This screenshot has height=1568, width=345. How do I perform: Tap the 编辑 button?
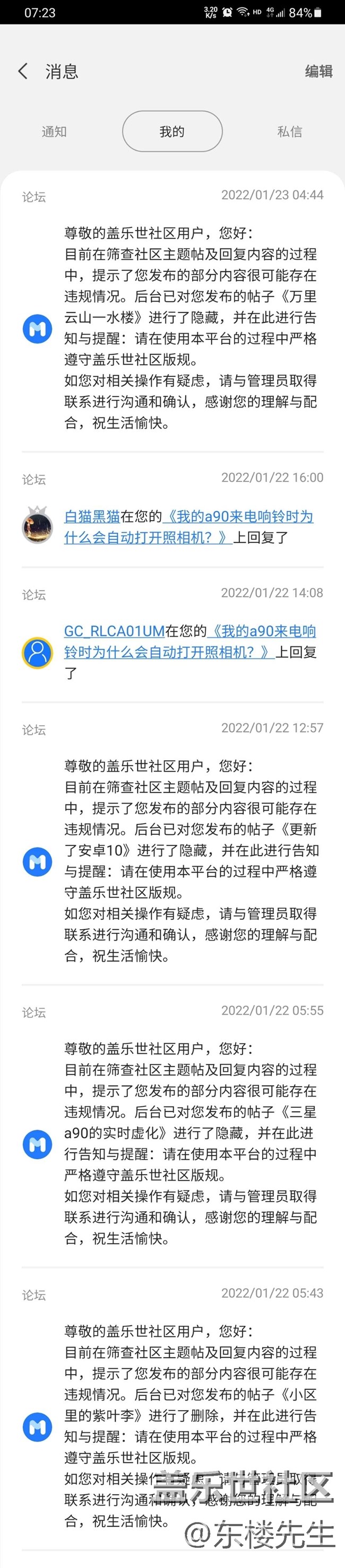tap(318, 71)
